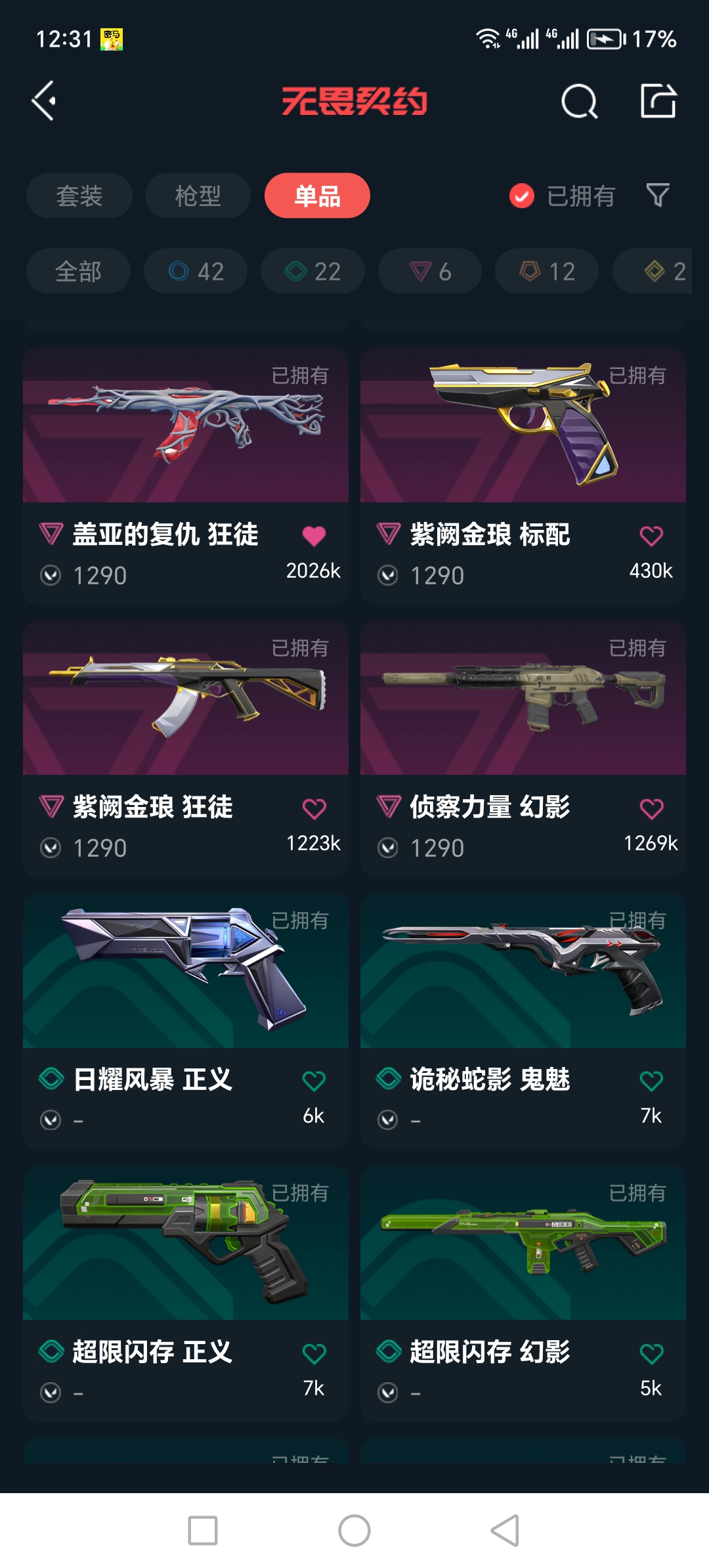709x1568 pixels.
Task: Select the 全部 rarity chip
Action: pos(78,271)
